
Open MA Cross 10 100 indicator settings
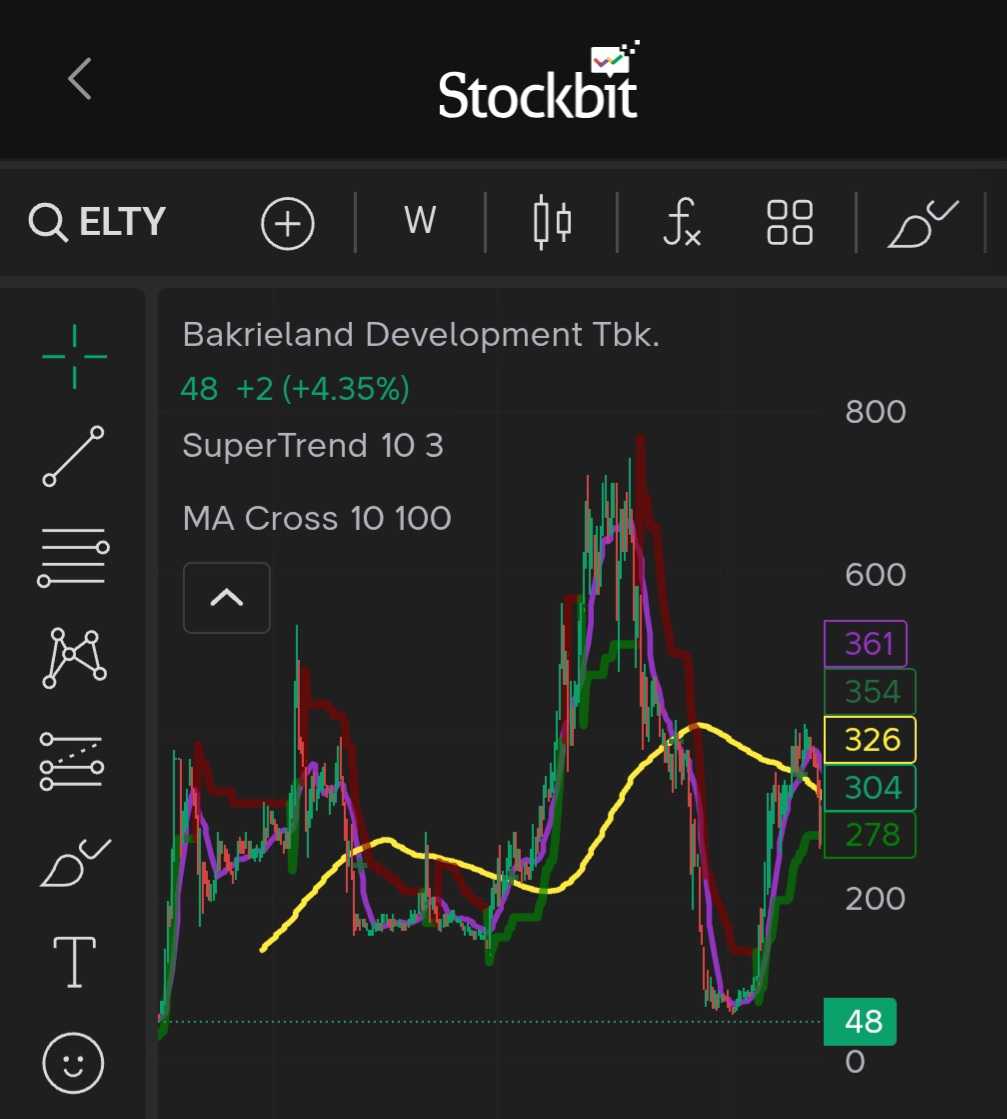pos(317,518)
